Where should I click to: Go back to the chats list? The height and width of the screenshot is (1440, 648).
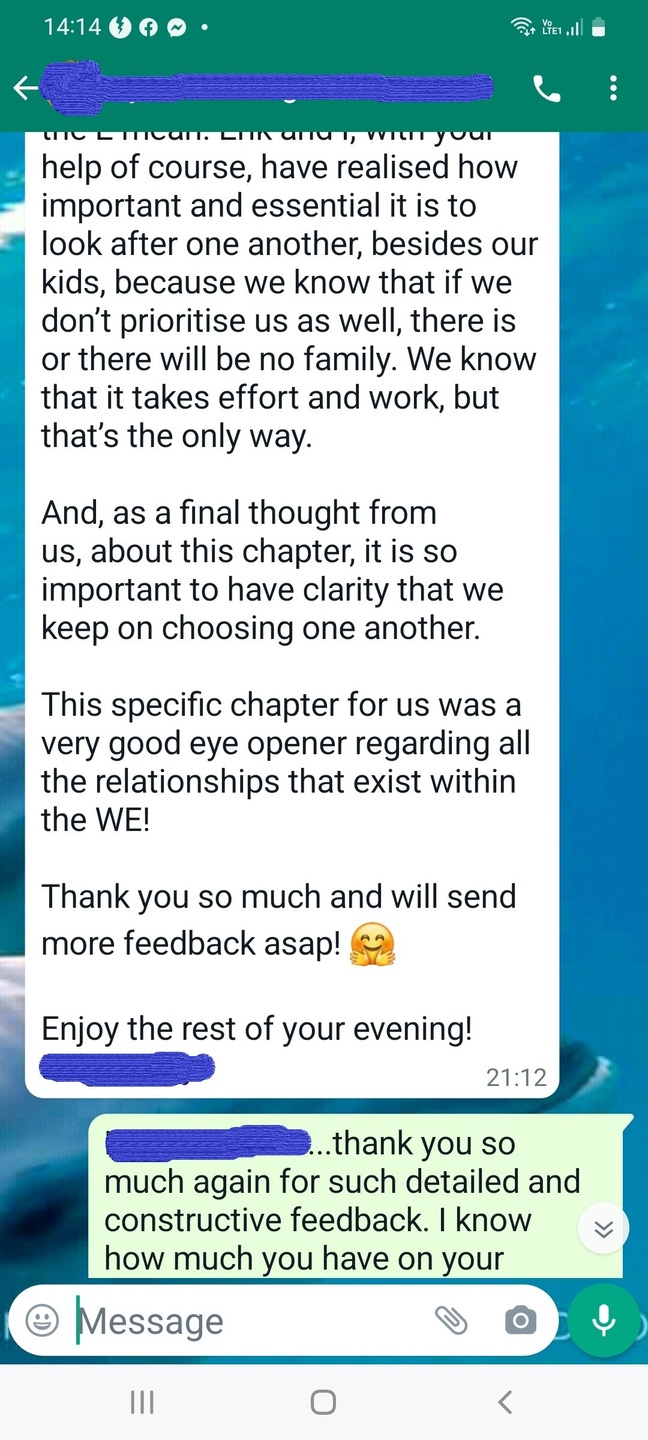pos(24,89)
